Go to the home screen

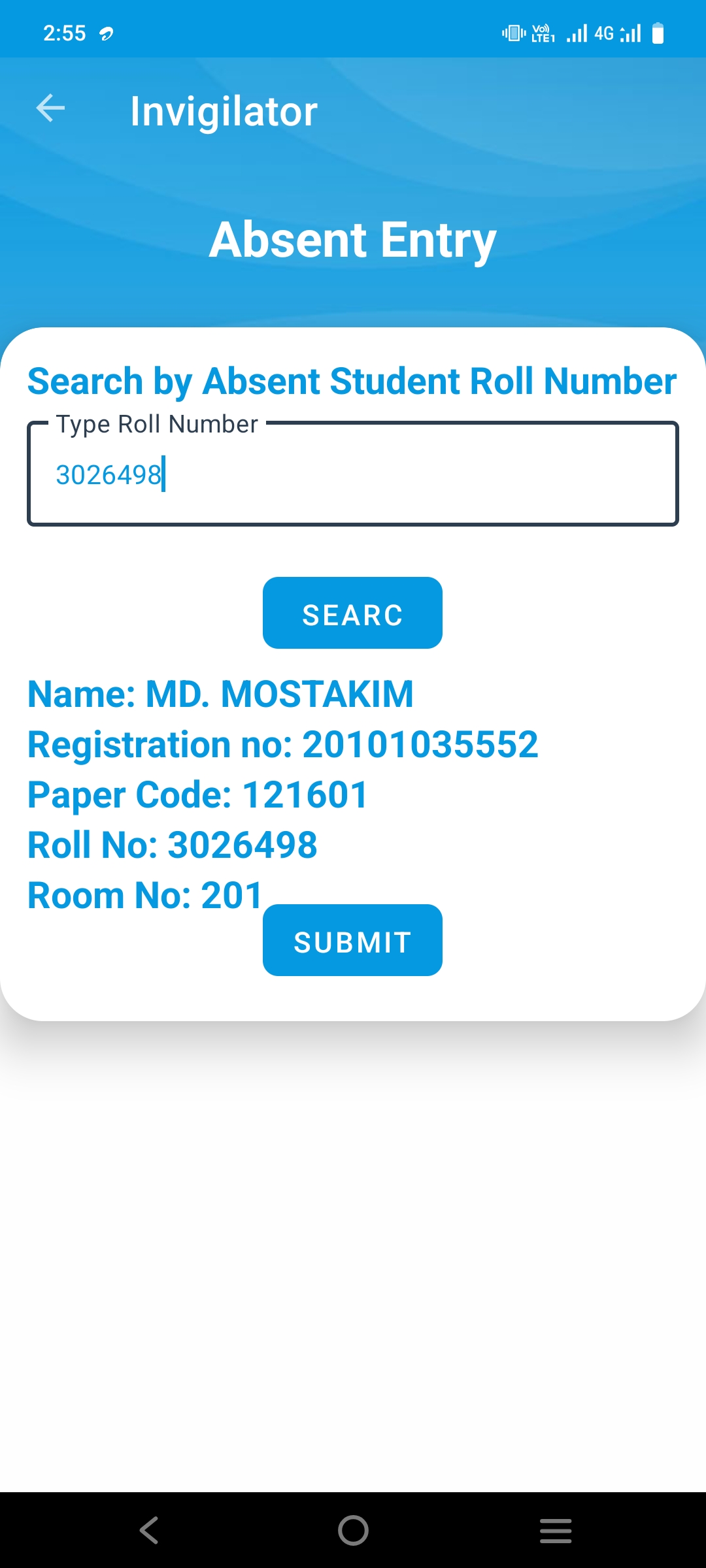point(353,1530)
